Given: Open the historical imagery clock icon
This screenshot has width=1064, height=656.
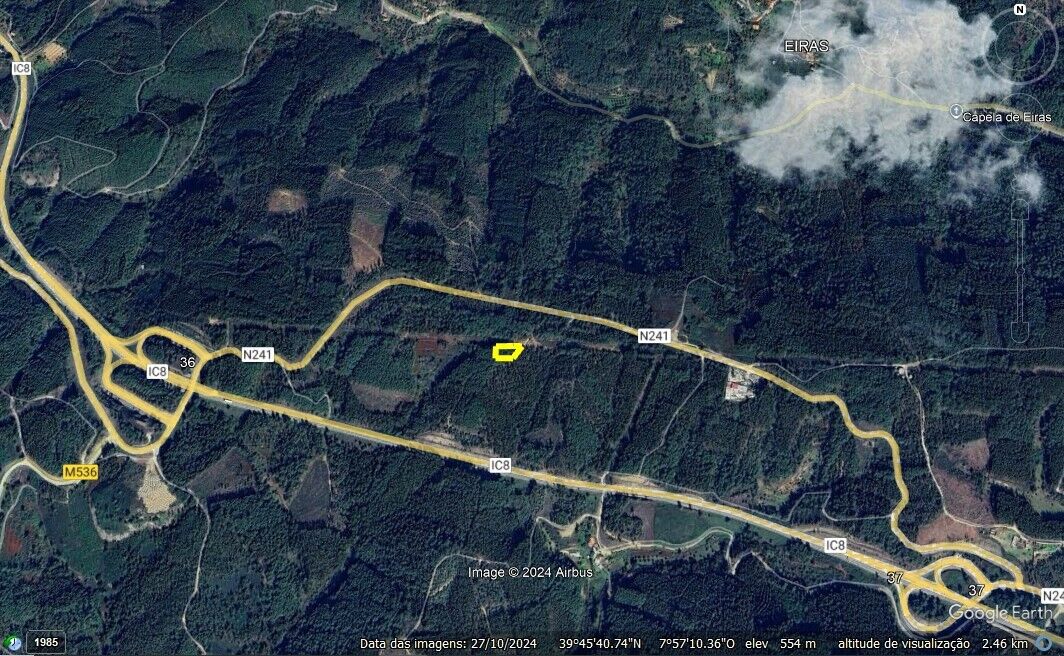Looking at the screenshot, I should [x=12, y=642].
